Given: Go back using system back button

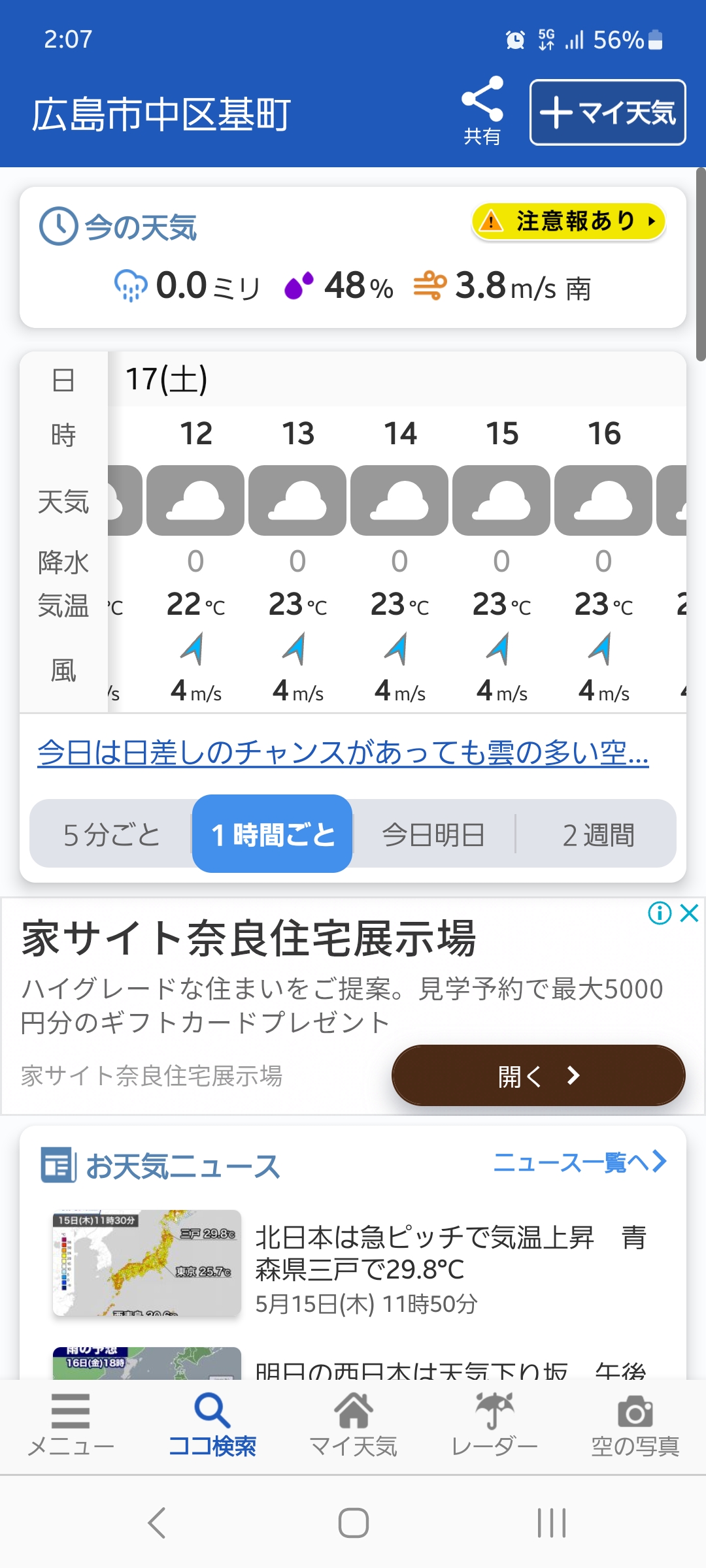Looking at the screenshot, I should pyautogui.click(x=157, y=1523).
